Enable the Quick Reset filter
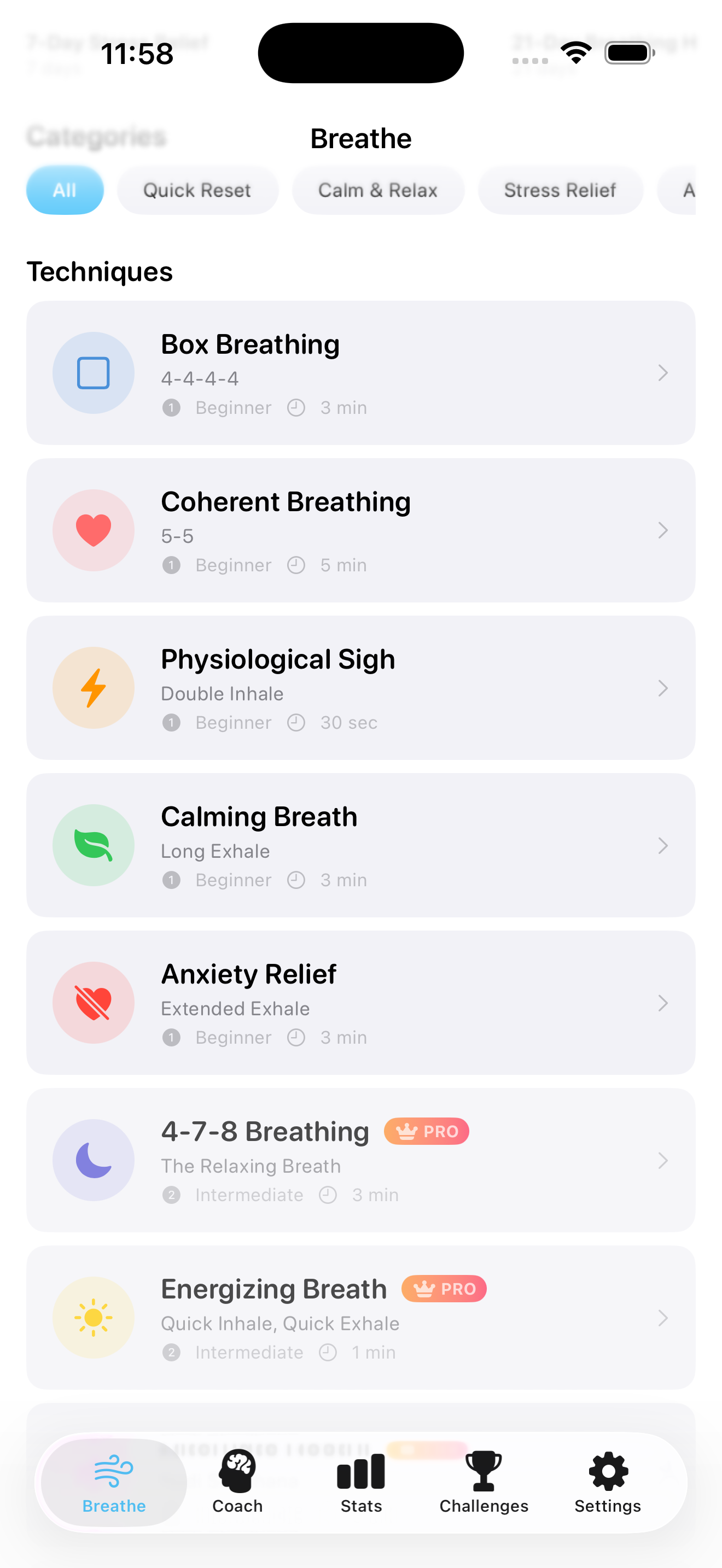Screen dimensions: 722x1568 click(x=197, y=190)
